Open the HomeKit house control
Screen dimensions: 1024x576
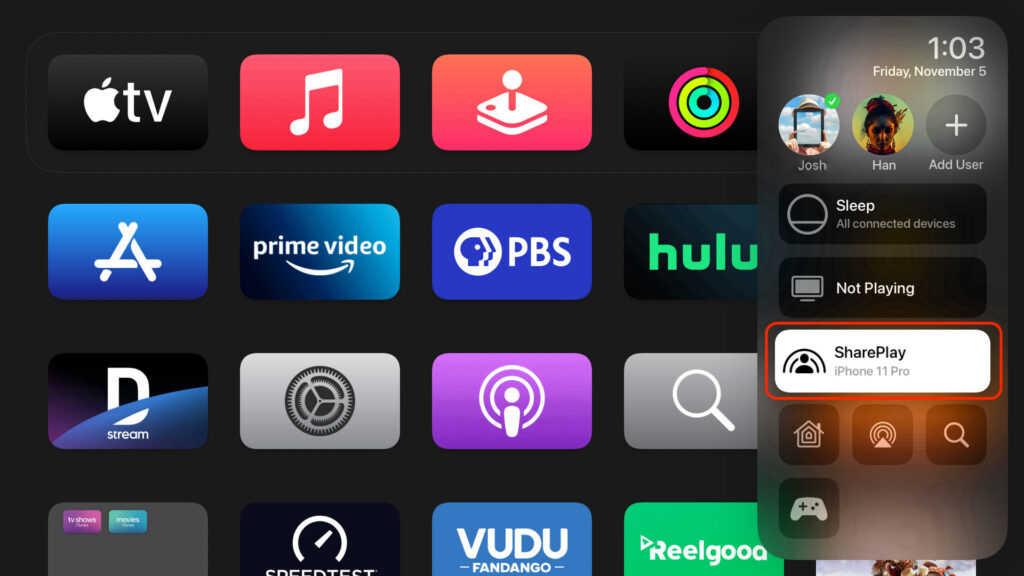click(x=809, y=435)
